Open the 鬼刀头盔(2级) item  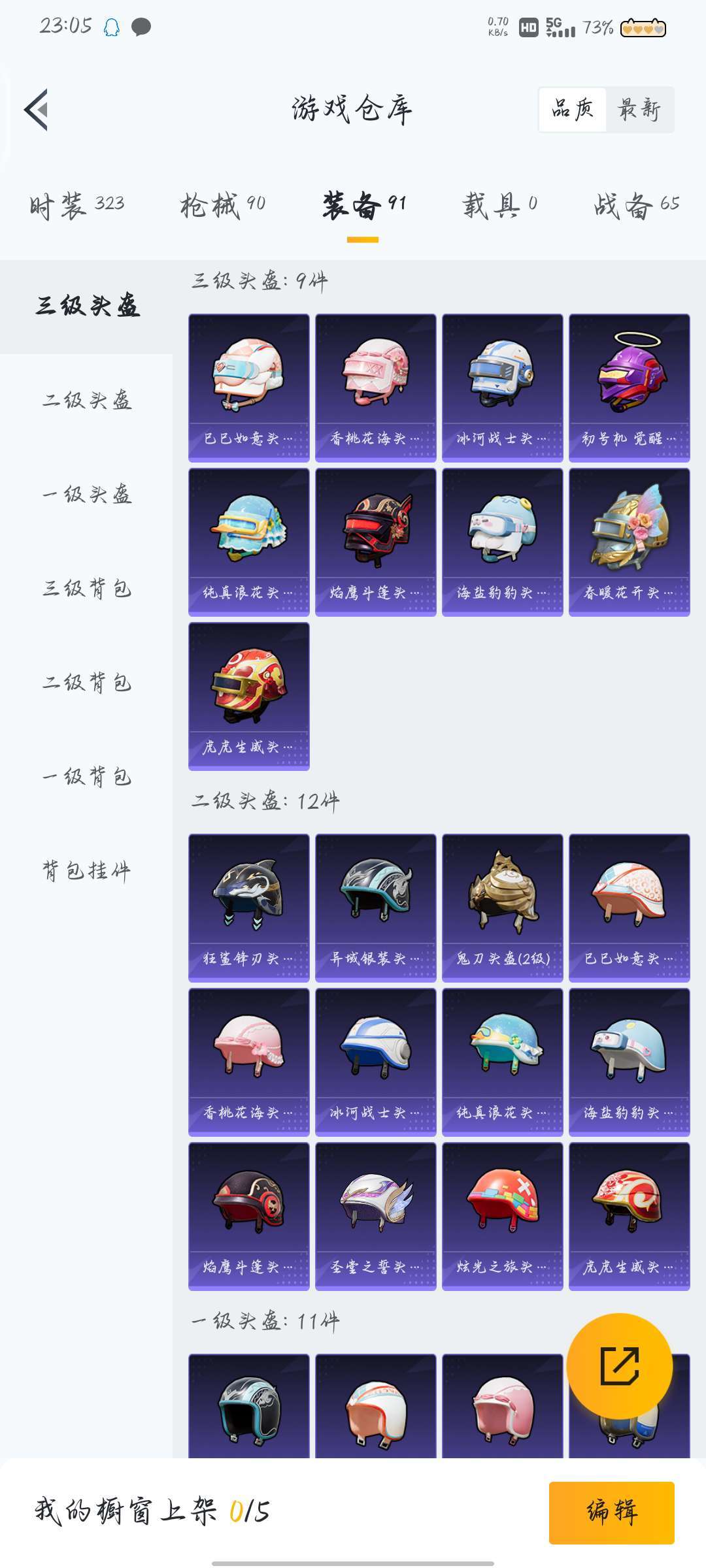pos(502,908)
